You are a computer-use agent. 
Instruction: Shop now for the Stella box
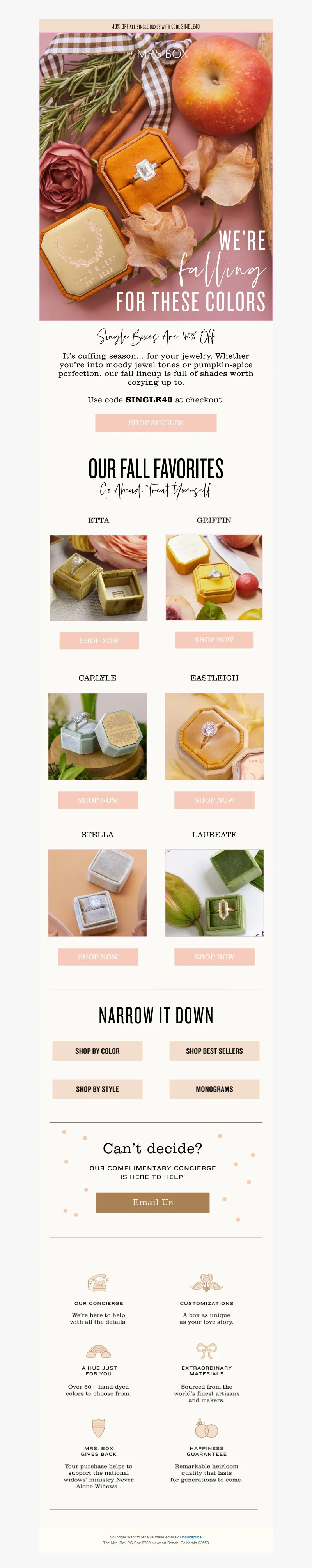(x=97, y=956)
